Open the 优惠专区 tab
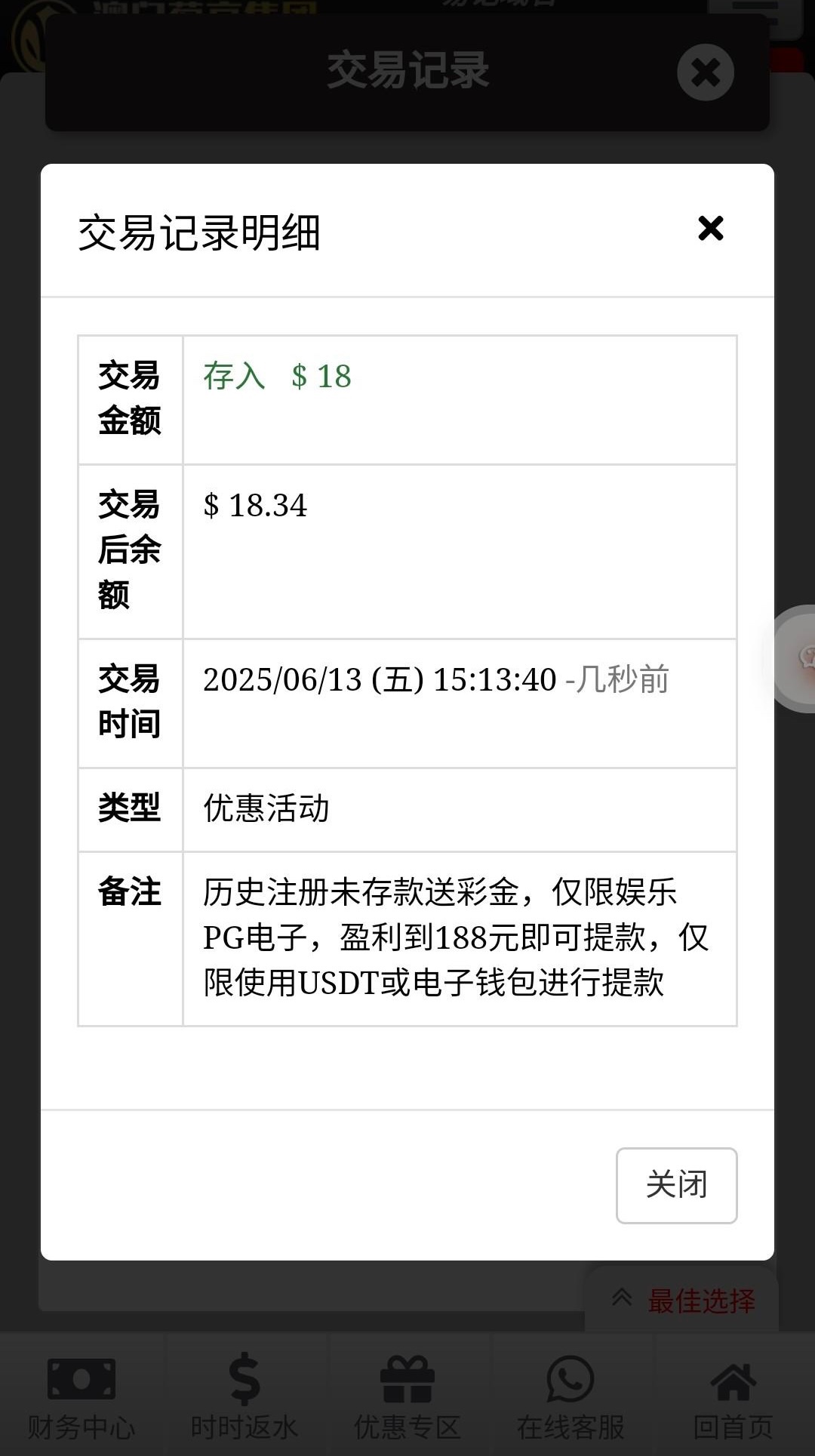 point(407,1396)
